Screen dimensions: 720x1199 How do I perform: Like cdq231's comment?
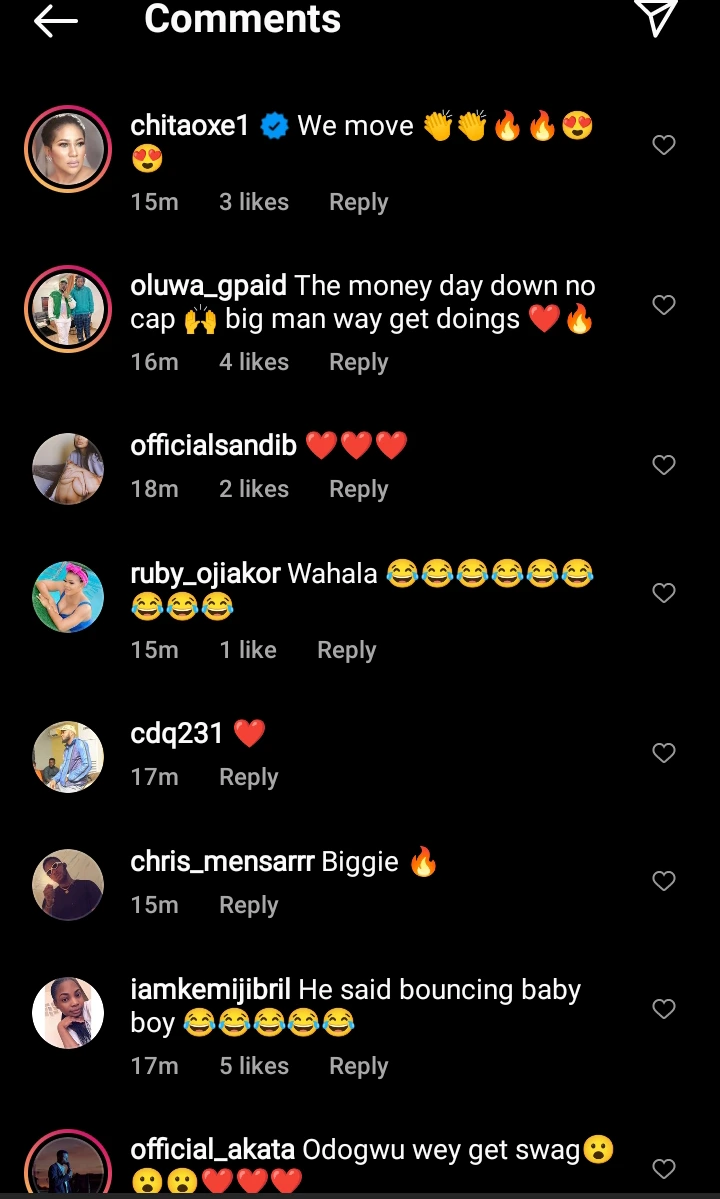click(664, 753)
